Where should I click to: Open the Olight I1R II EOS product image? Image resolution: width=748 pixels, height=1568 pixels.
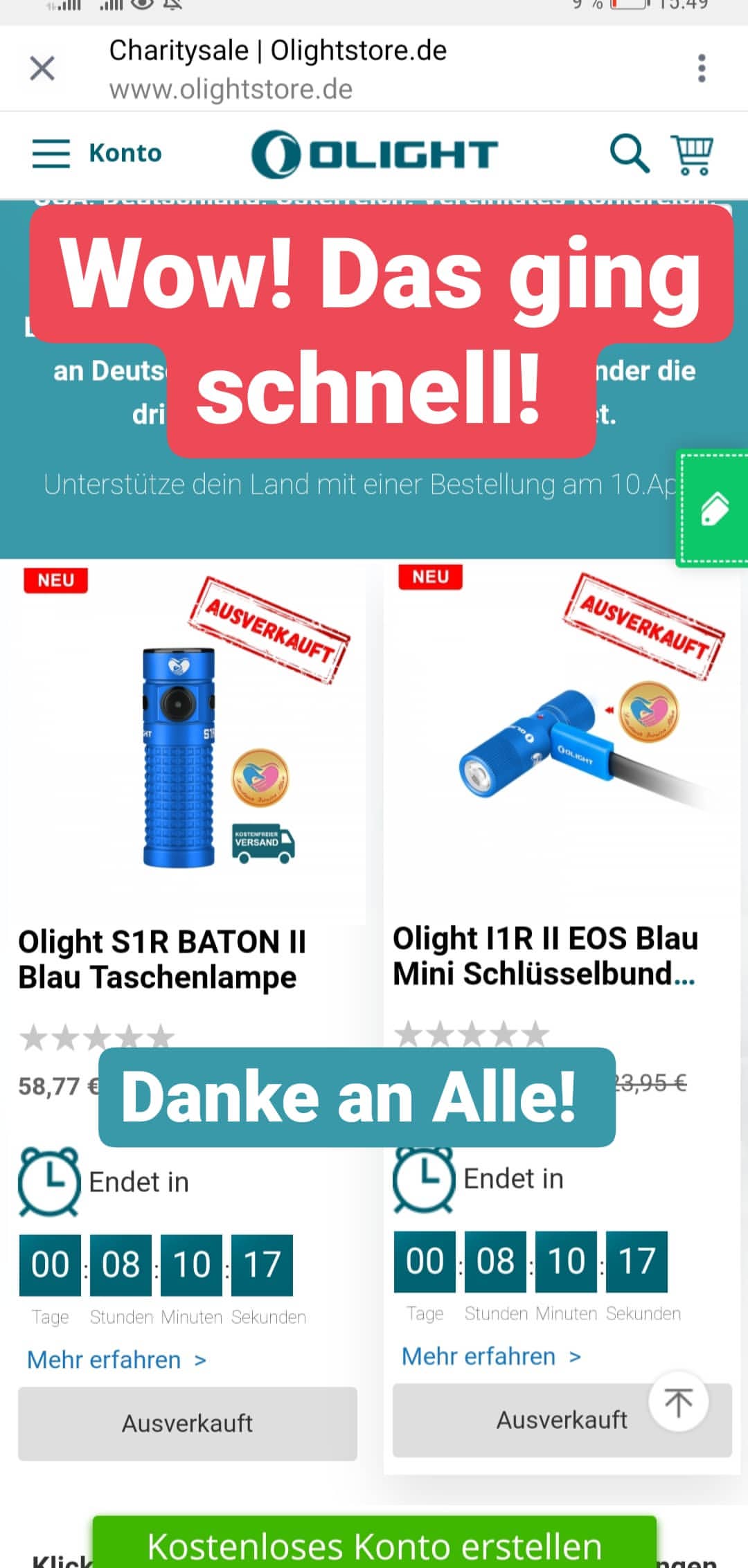point(561,741)
